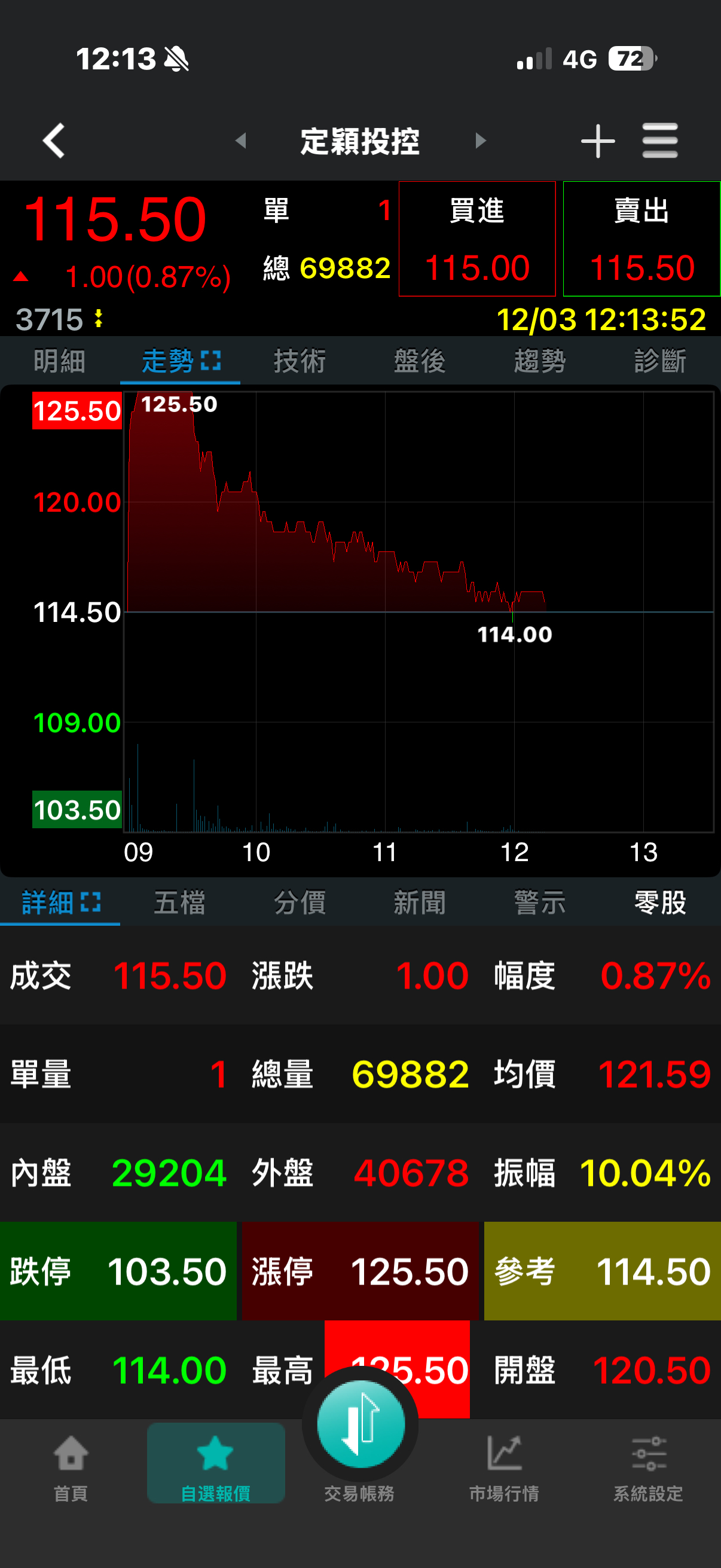Image resolution: width=721 pixels, height=1568 pixels.
Task: Open the 技術 chart tab
Action: [300, 361]
